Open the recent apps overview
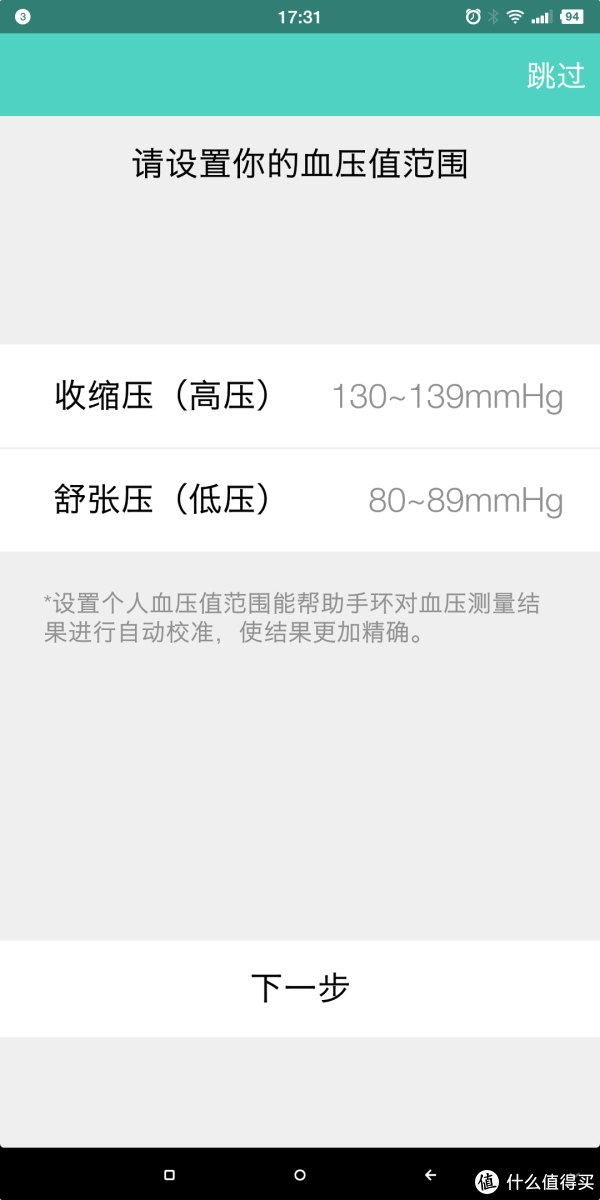 pyautogui.click(x=169, y=1174)
